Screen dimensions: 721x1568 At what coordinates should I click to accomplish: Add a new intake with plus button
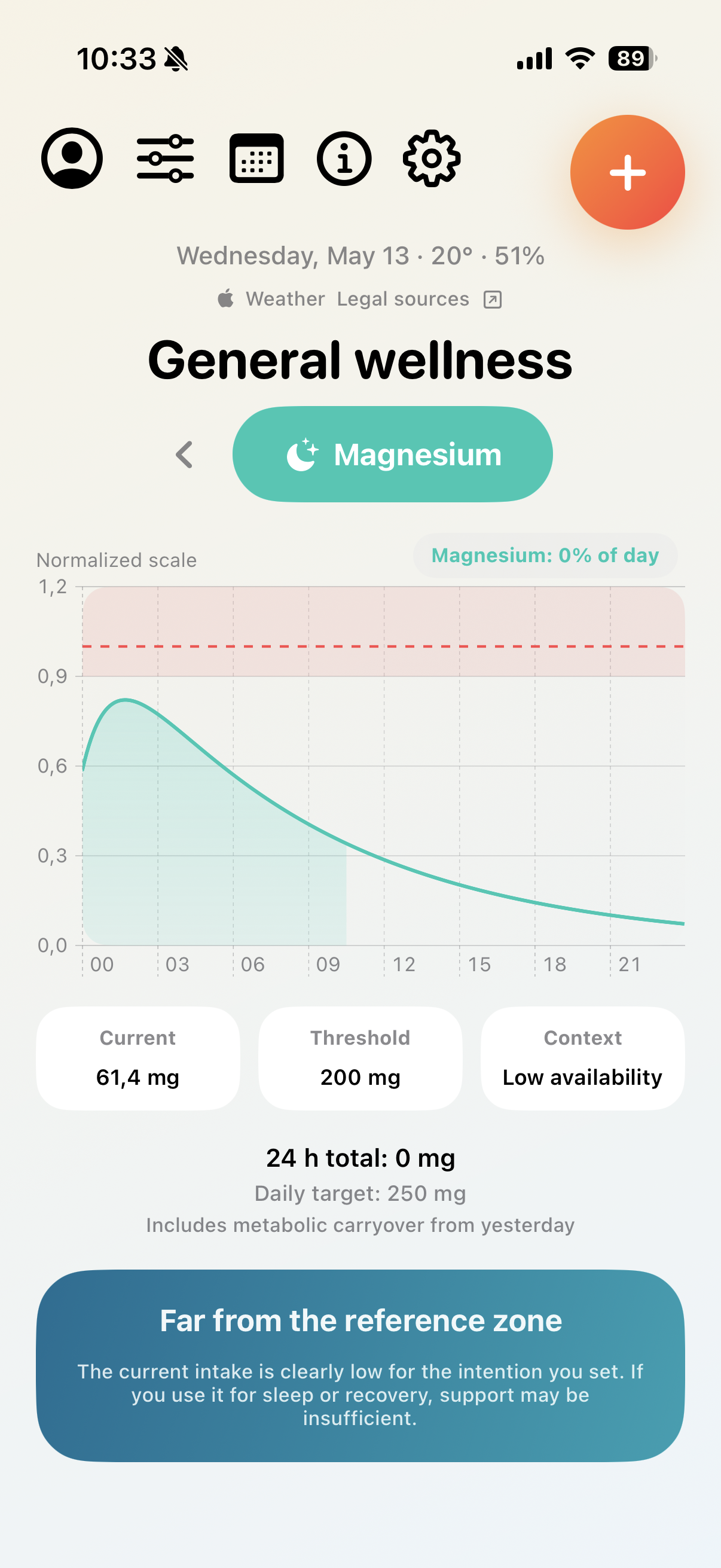point(627,172)
